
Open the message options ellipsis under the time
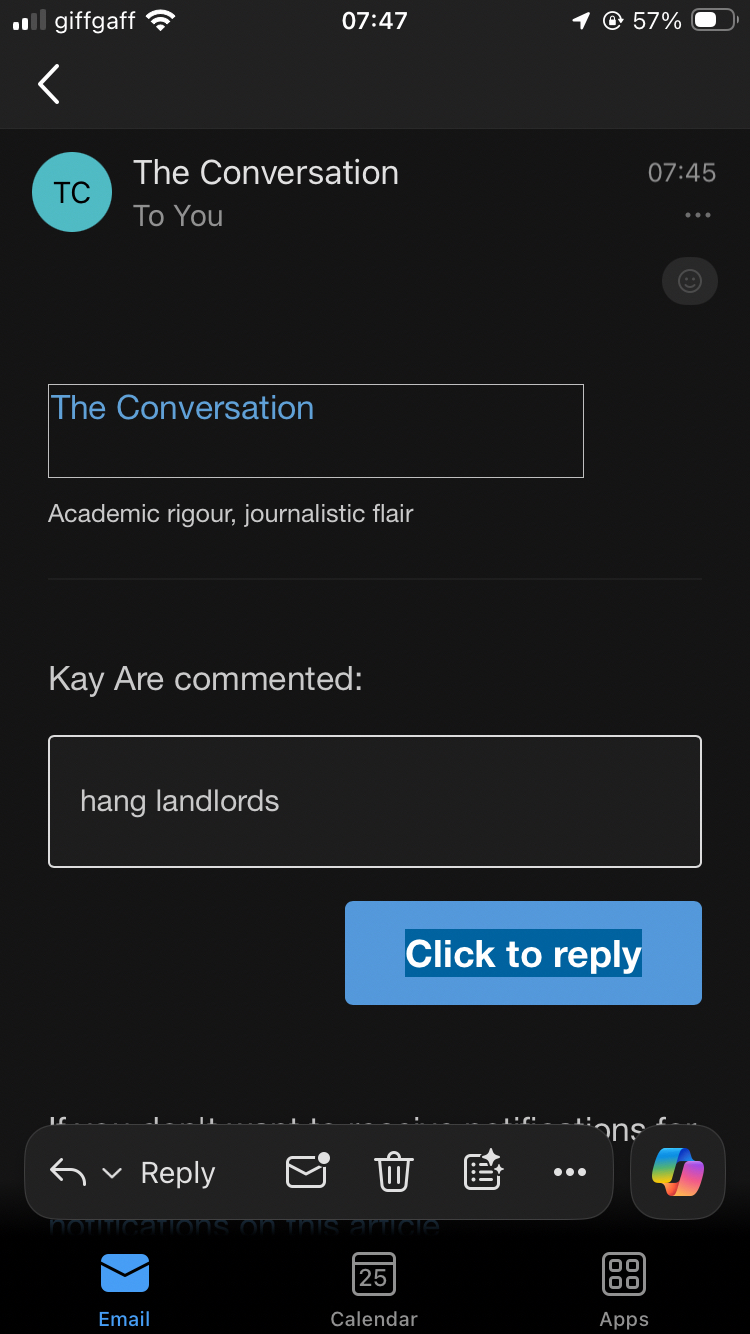(697, 215)
